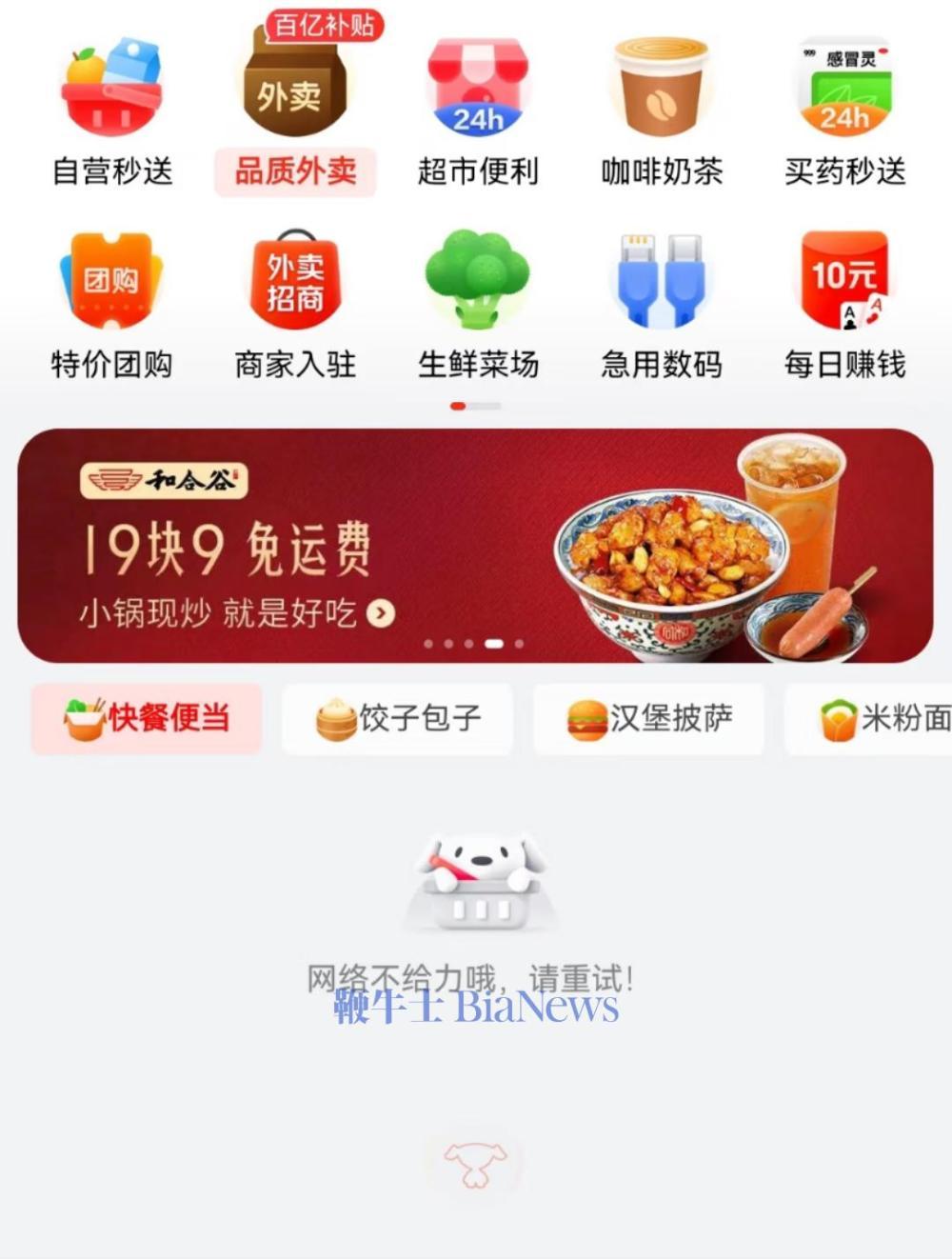
Task: Open 超市便利 category
Action: pyautogui.click(x=478, y=112)
